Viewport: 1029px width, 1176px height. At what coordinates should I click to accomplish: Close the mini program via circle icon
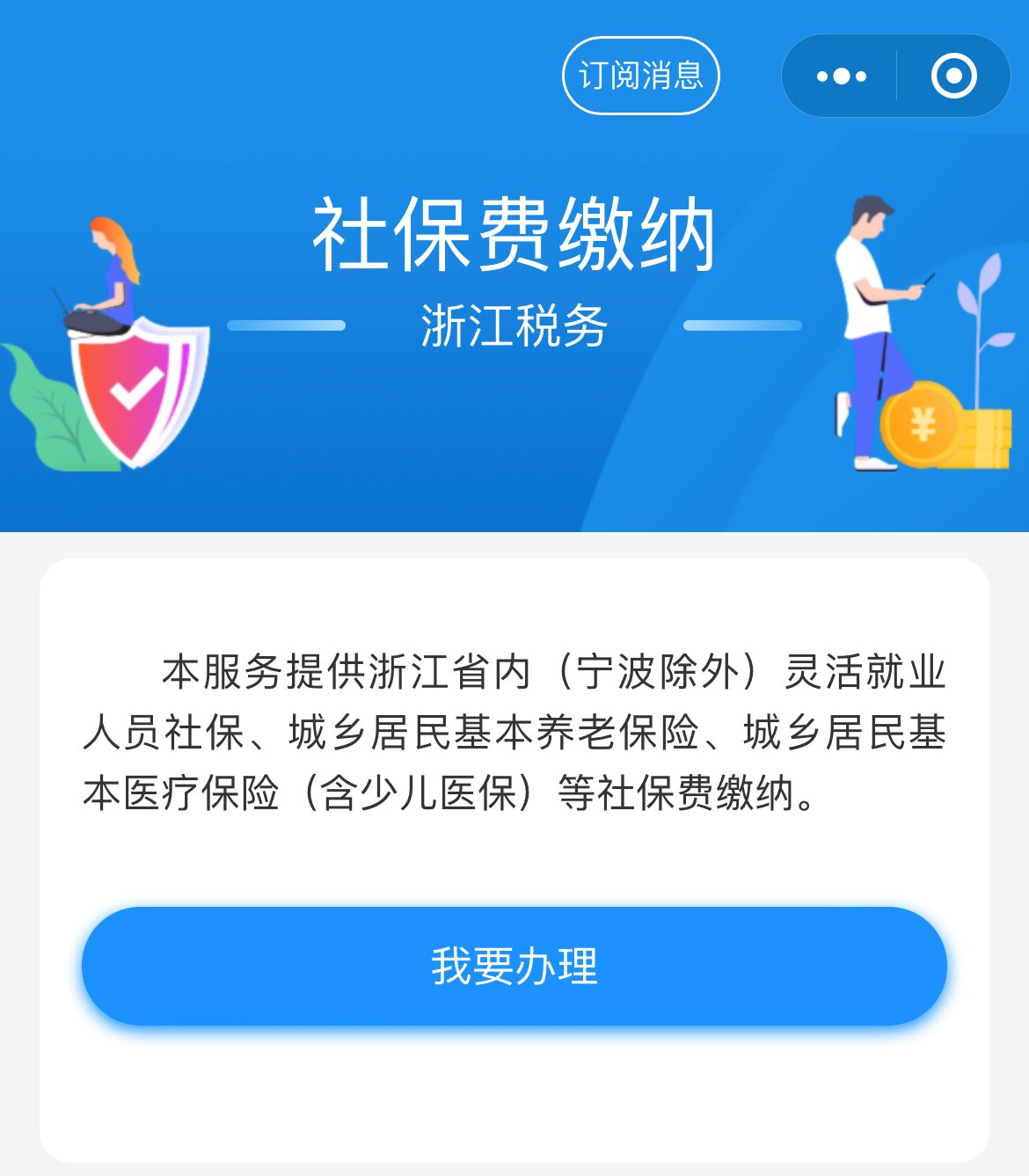953,77
